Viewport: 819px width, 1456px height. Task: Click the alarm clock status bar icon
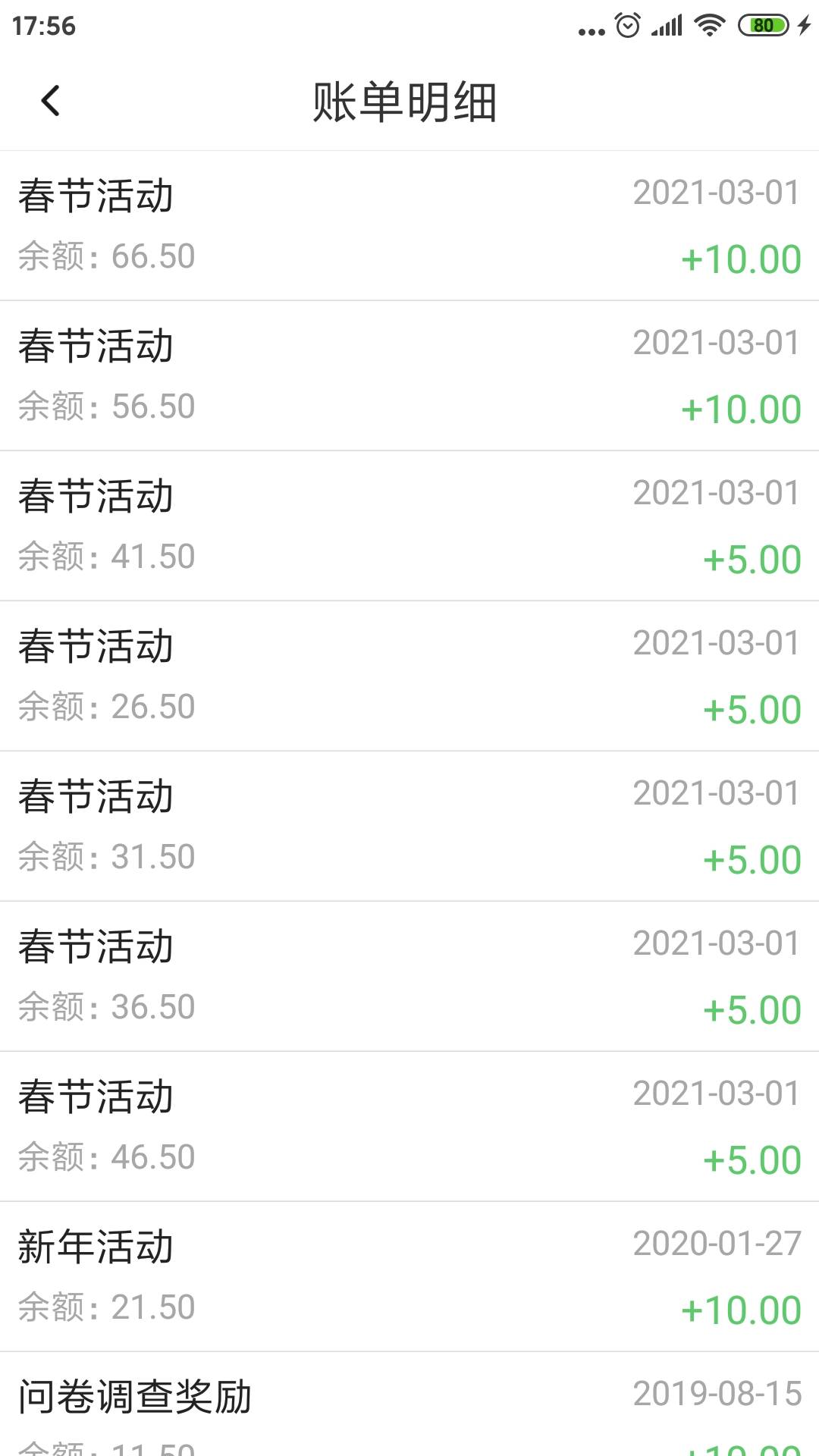[x=626, y=25]
